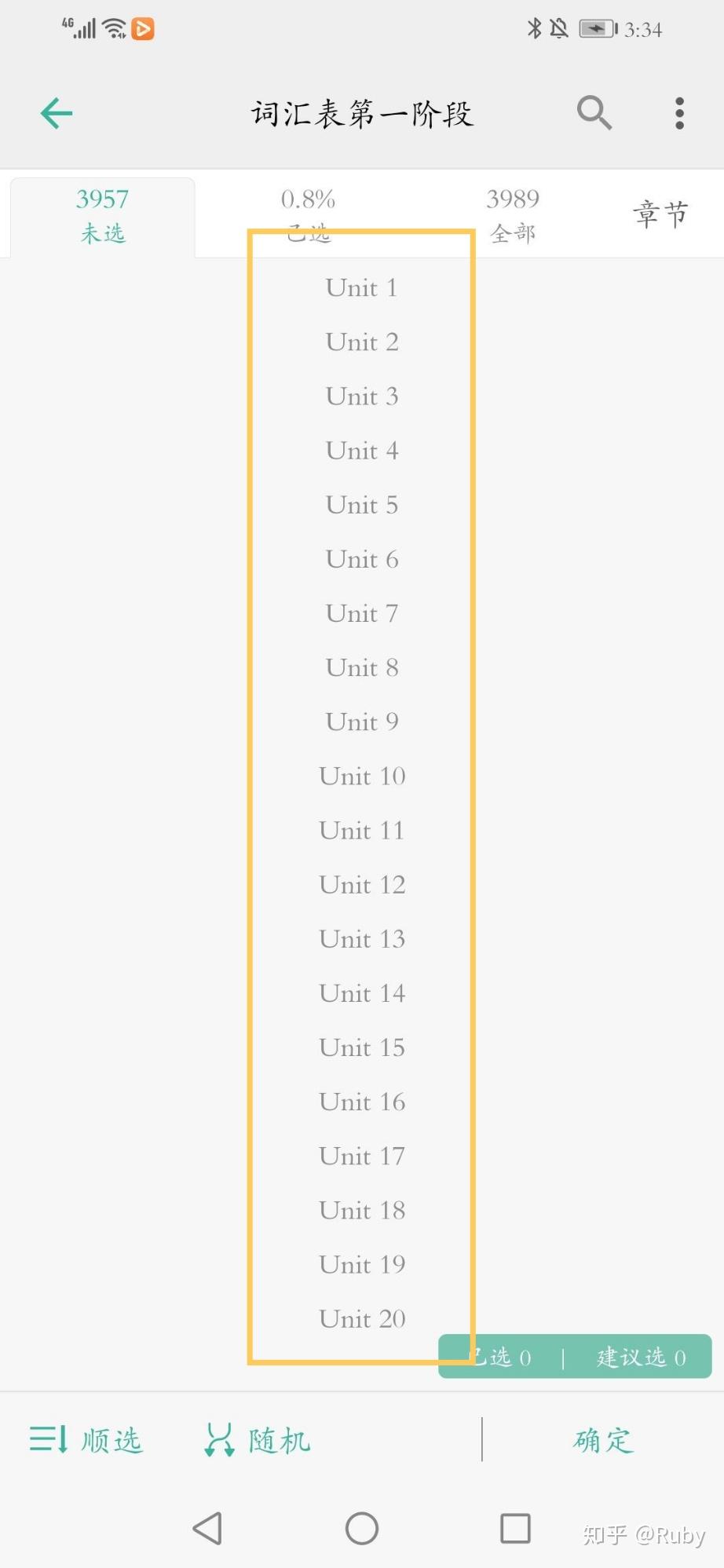Switch to the 未选 tab
The image size is (724, 1568).
[x=103, y=217]
